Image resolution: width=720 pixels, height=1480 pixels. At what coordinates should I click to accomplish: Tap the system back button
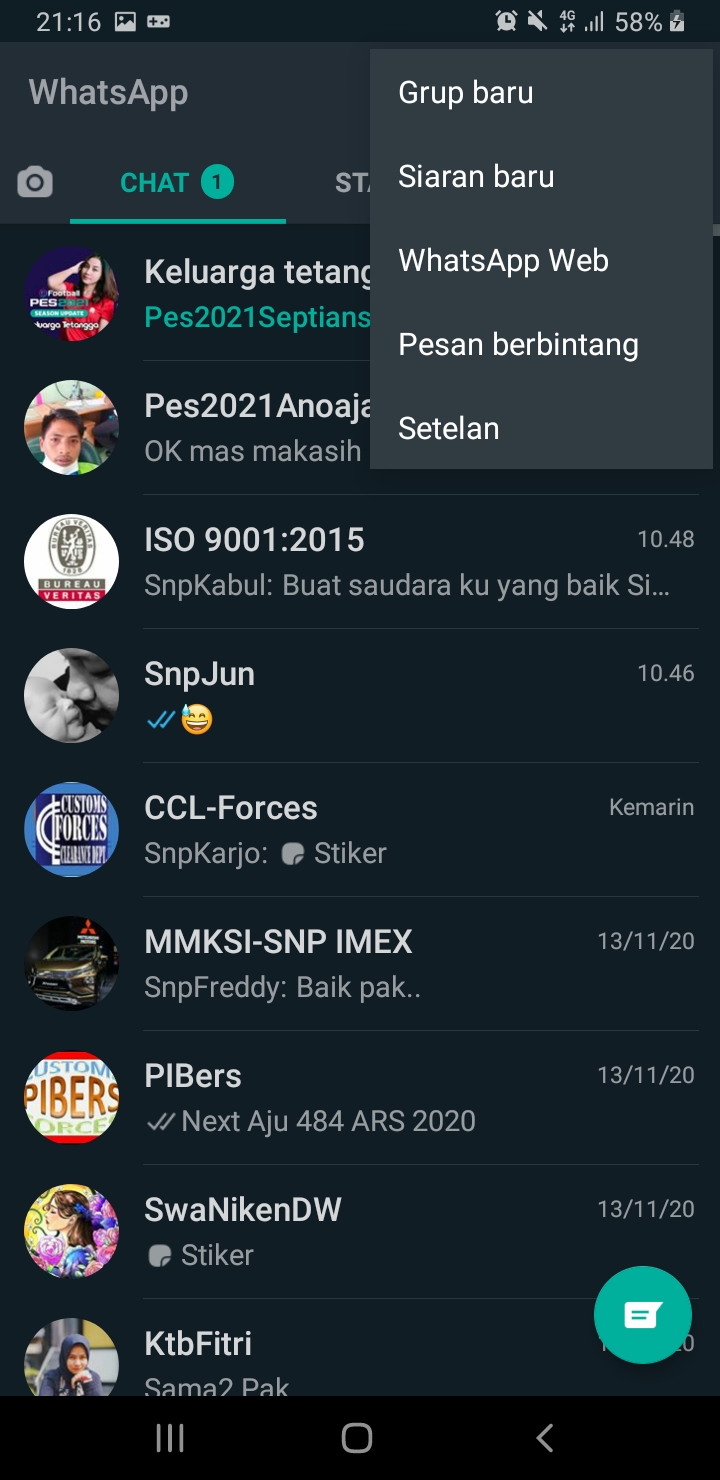tap(544, 1438)
